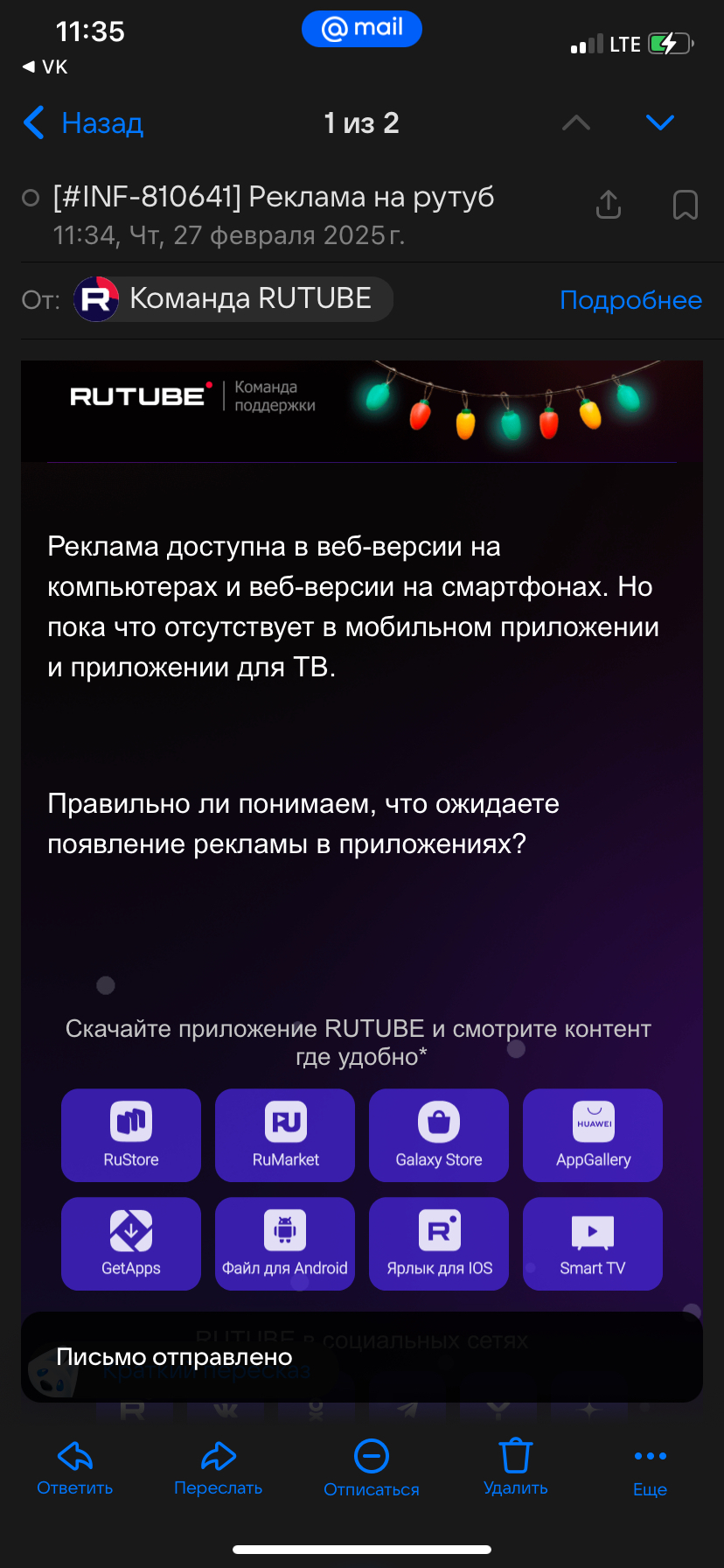Open the RuMarket download button

(285, 1135)
